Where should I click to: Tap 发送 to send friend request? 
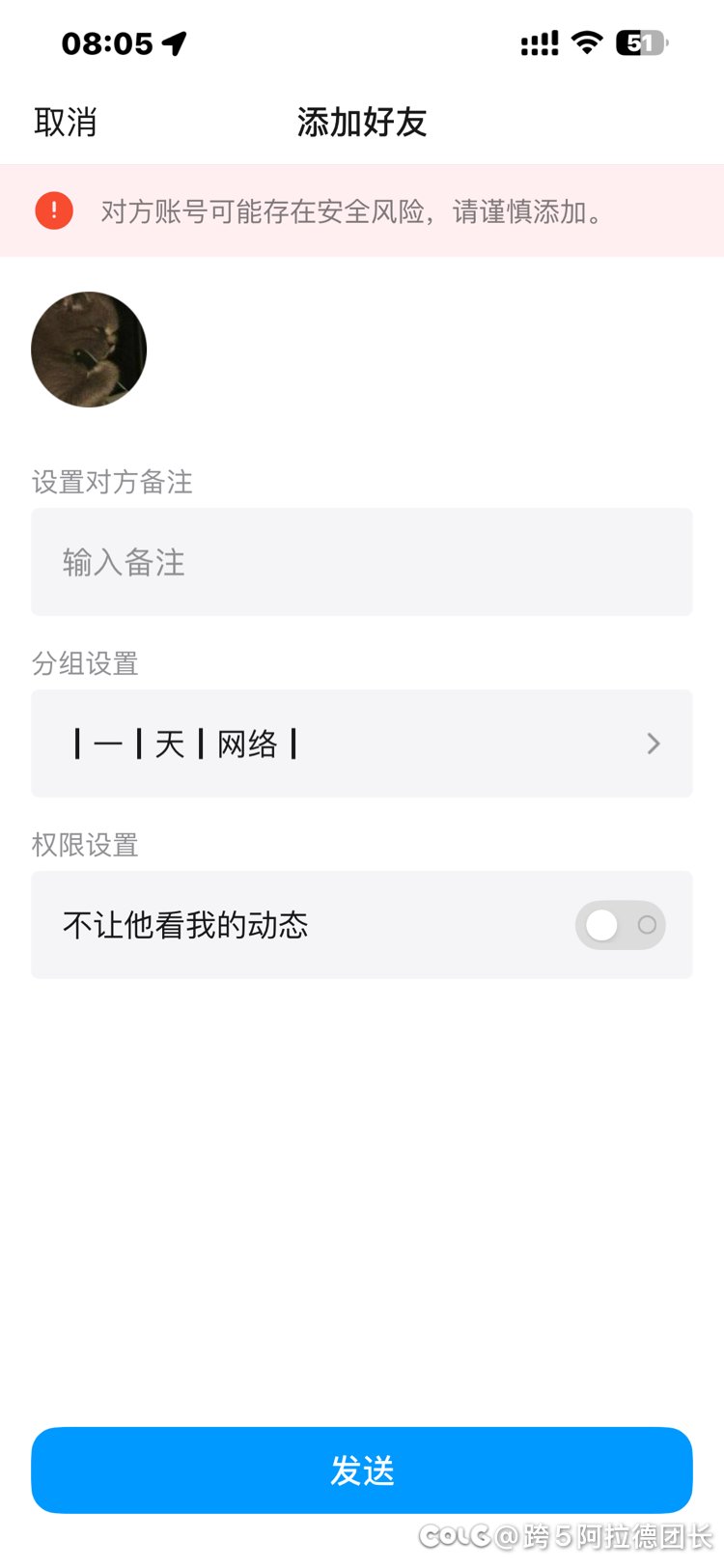click(x=361, y=1470)
